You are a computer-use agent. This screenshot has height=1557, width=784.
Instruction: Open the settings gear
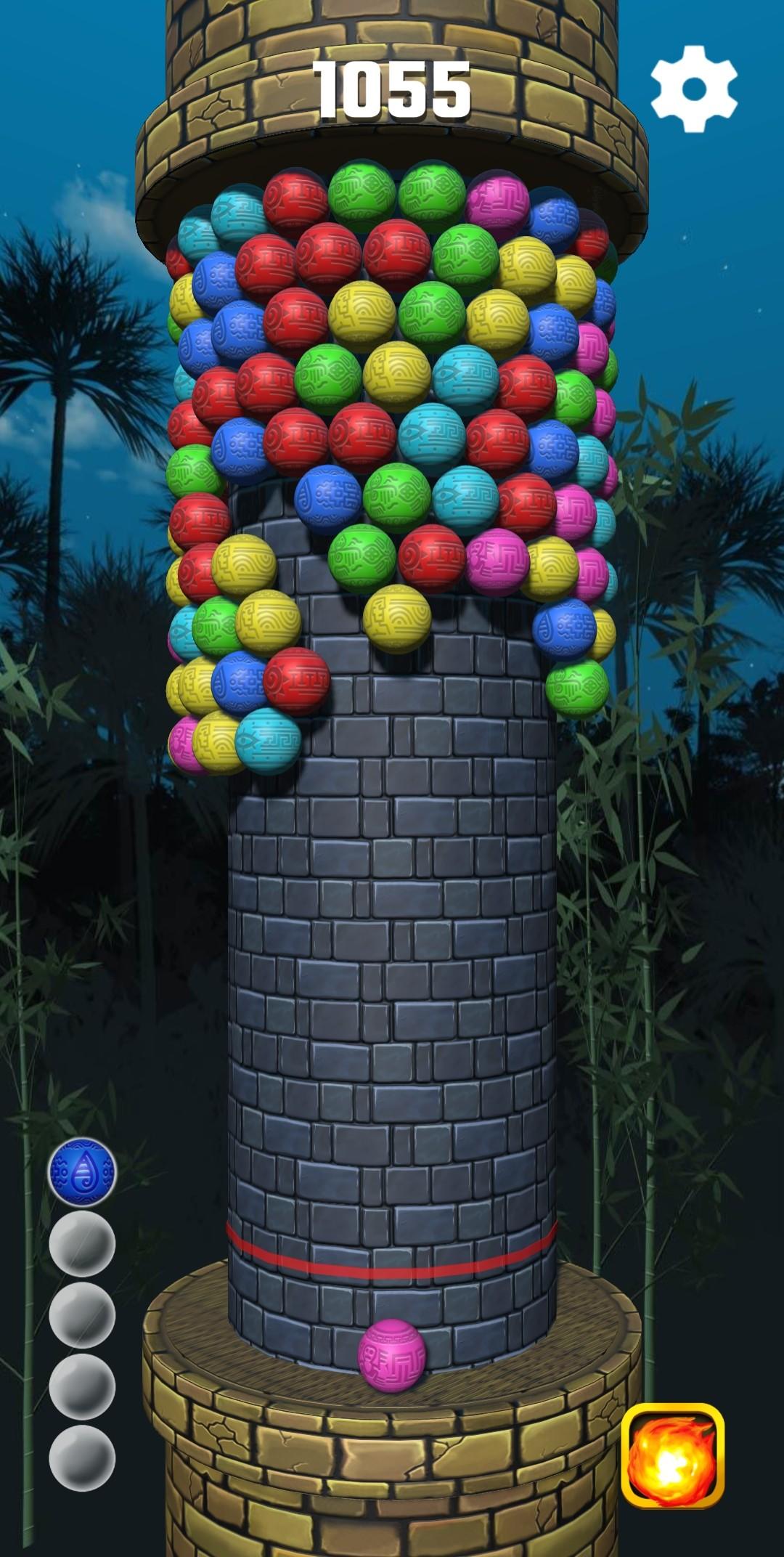tap(693, 89)
